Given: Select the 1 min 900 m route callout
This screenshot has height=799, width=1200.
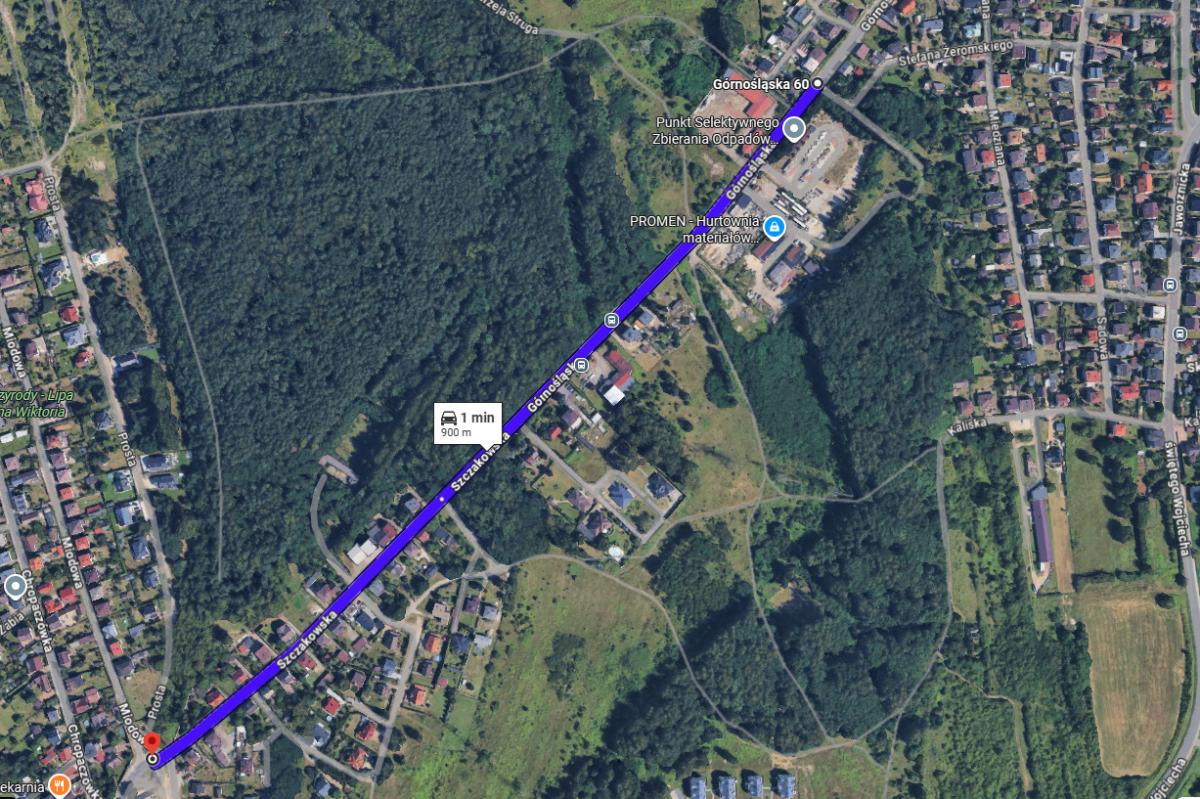Looking at the screenshot, I should 467,423.
